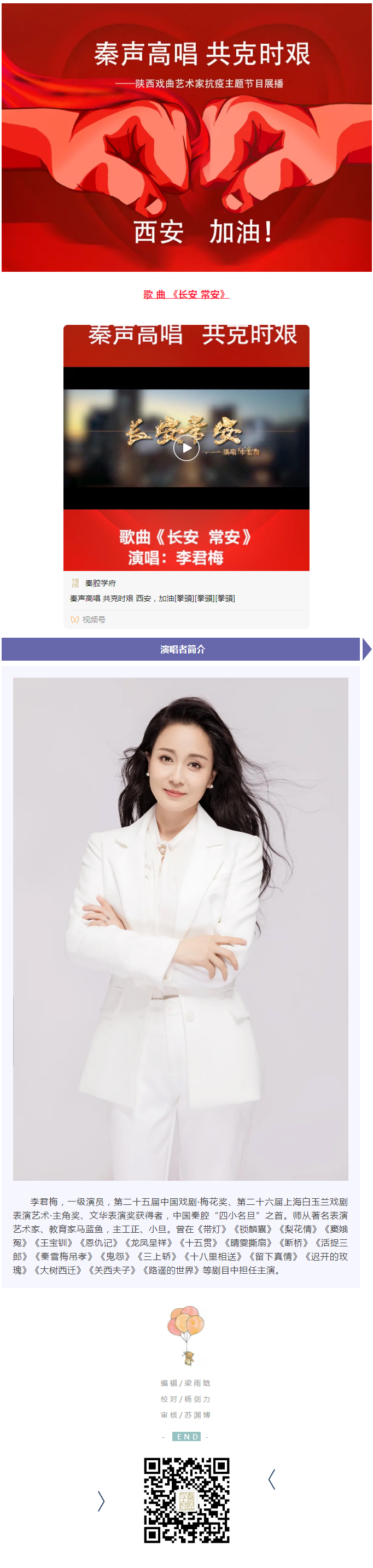Play the 长安常安 video

(x=186, y=448)
